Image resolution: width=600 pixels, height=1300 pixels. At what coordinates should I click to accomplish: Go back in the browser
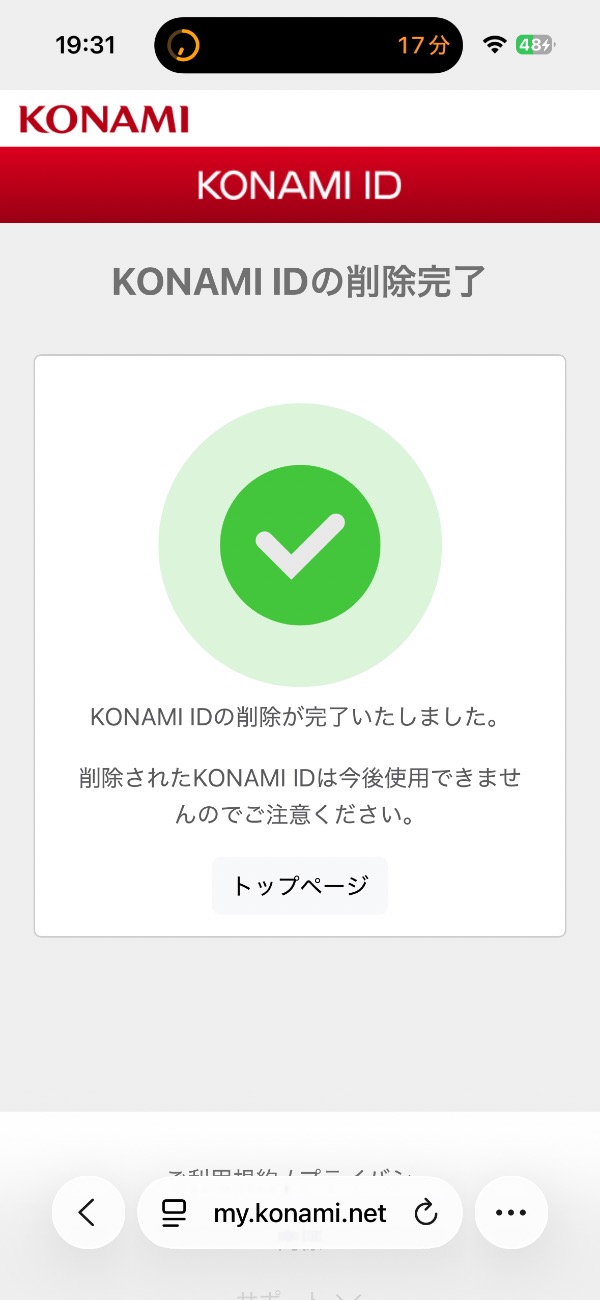(88, 1213)
